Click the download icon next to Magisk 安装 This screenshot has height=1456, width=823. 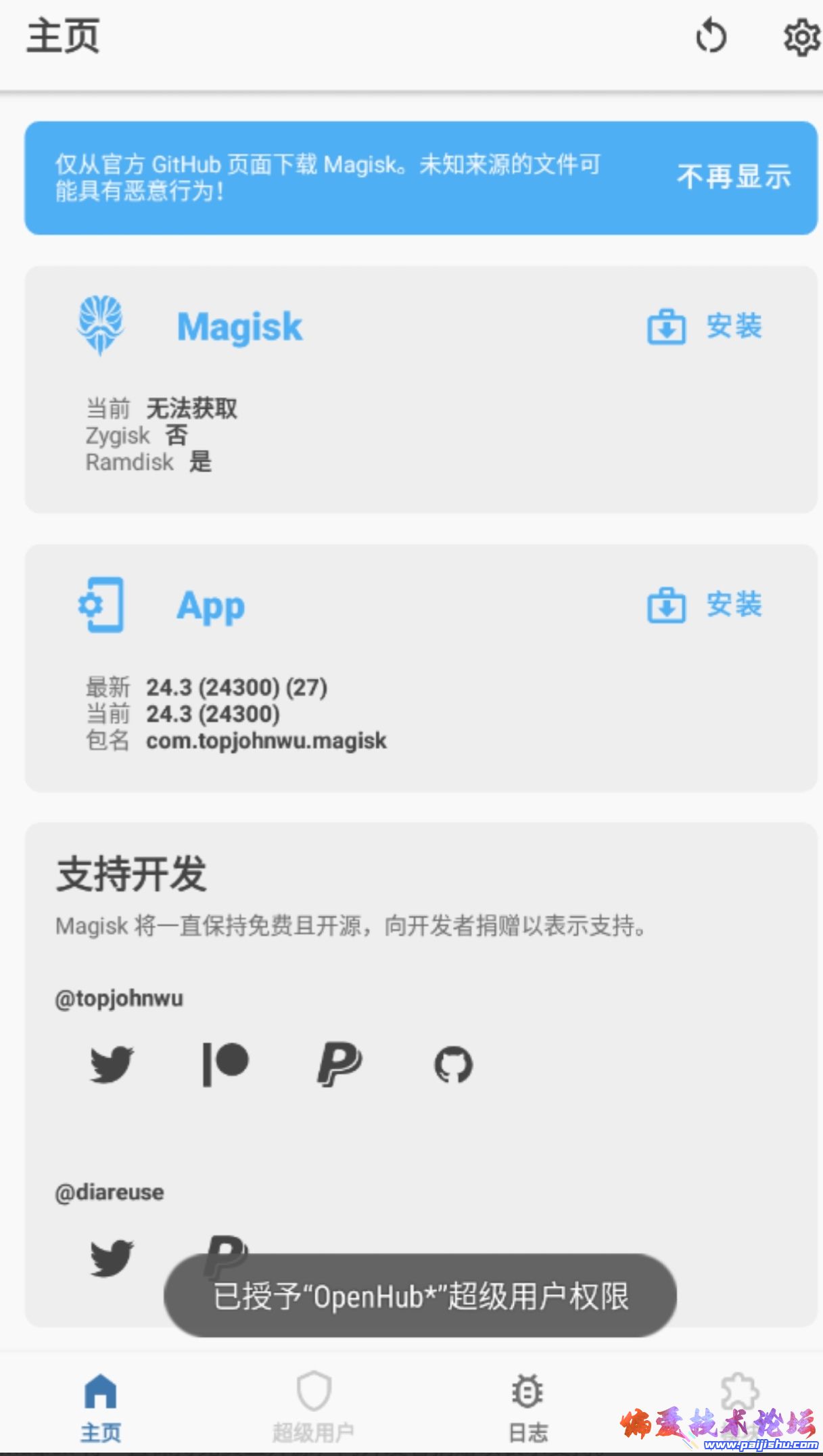(666, 325)
